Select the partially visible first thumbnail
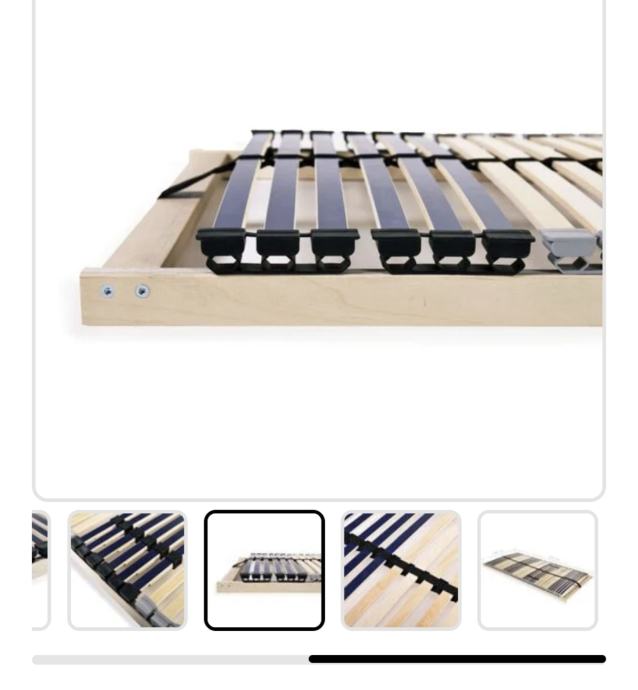The height and width of the screenshot is (690, 638). [40, 570]
